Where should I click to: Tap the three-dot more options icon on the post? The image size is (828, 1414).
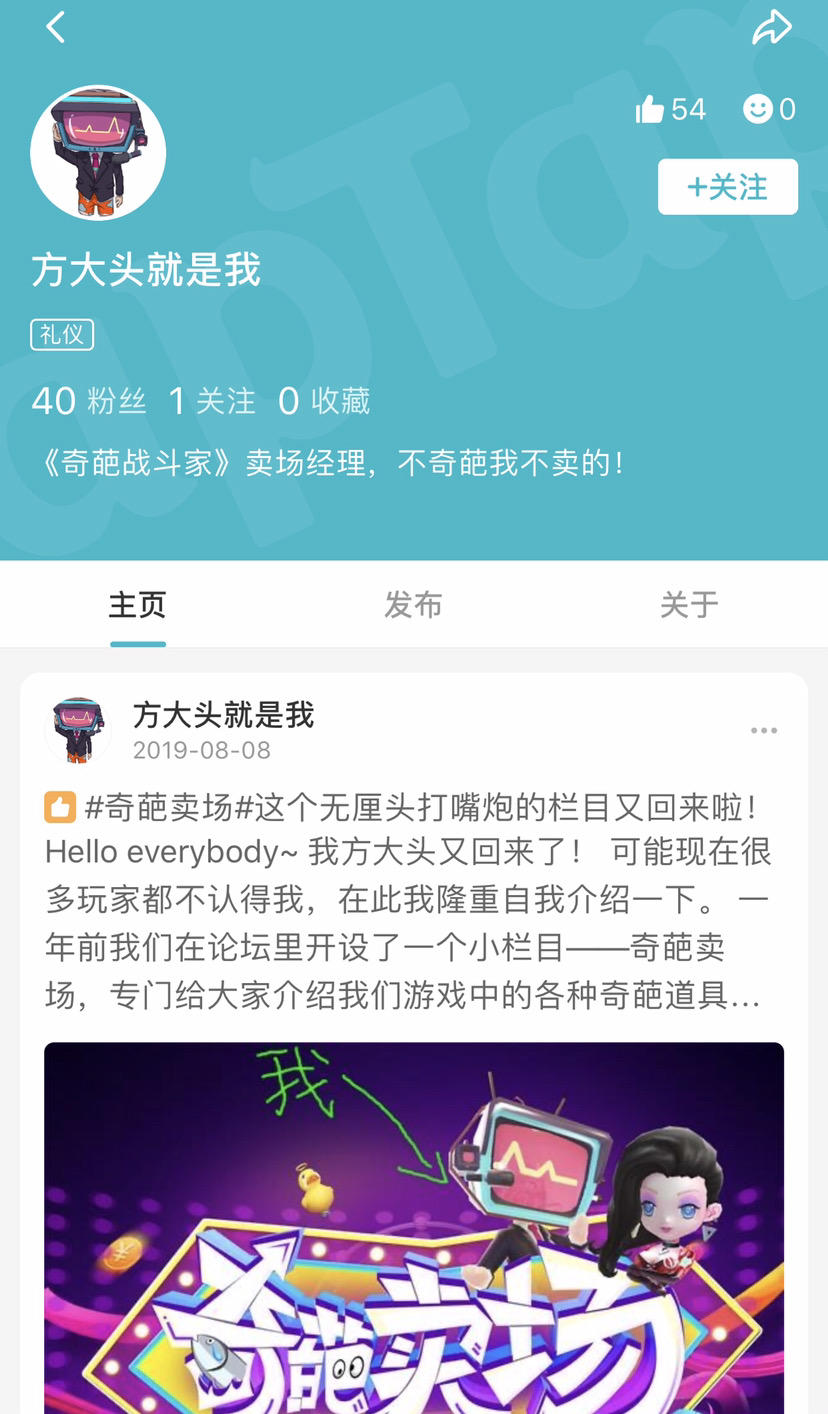(766, 731)
